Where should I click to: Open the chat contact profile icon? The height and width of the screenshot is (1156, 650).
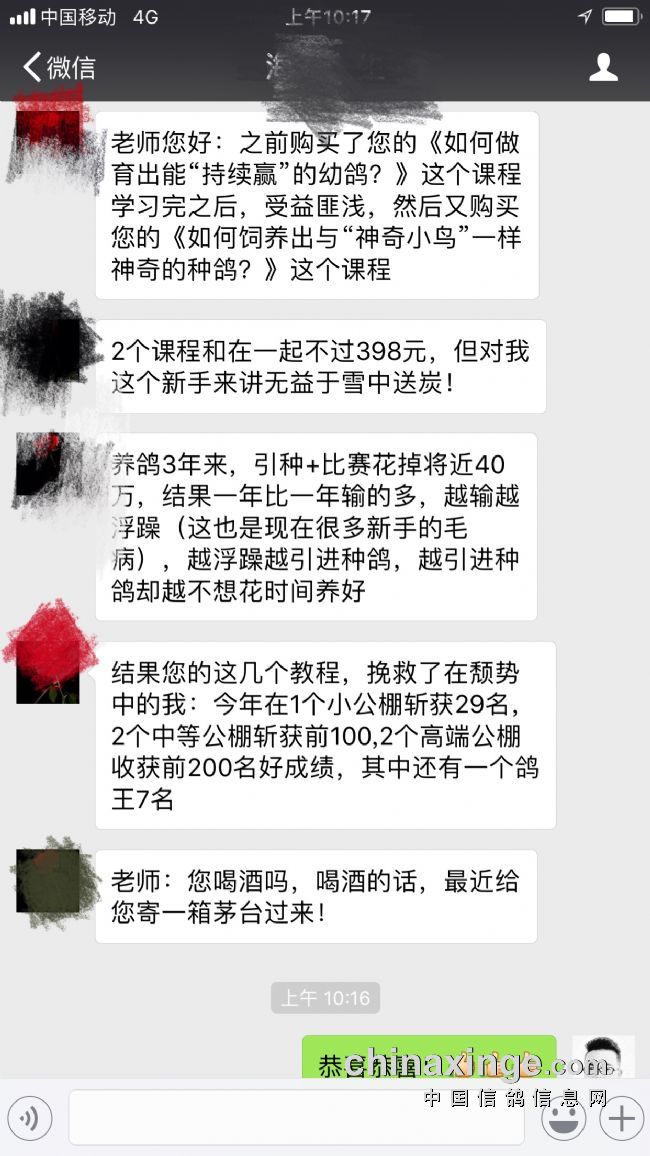tap(603, 67)
